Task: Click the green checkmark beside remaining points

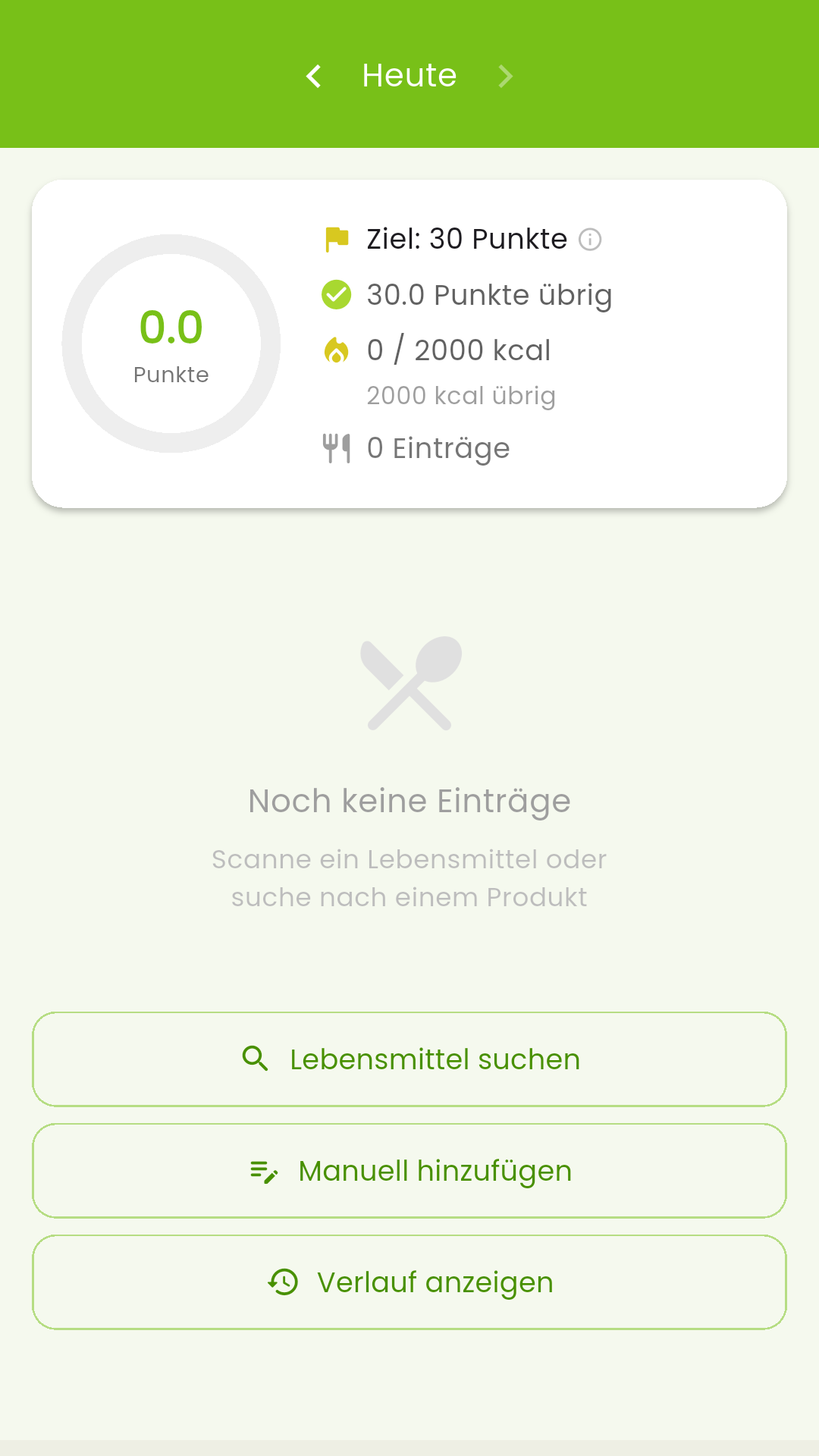Action: pos(336,295)
